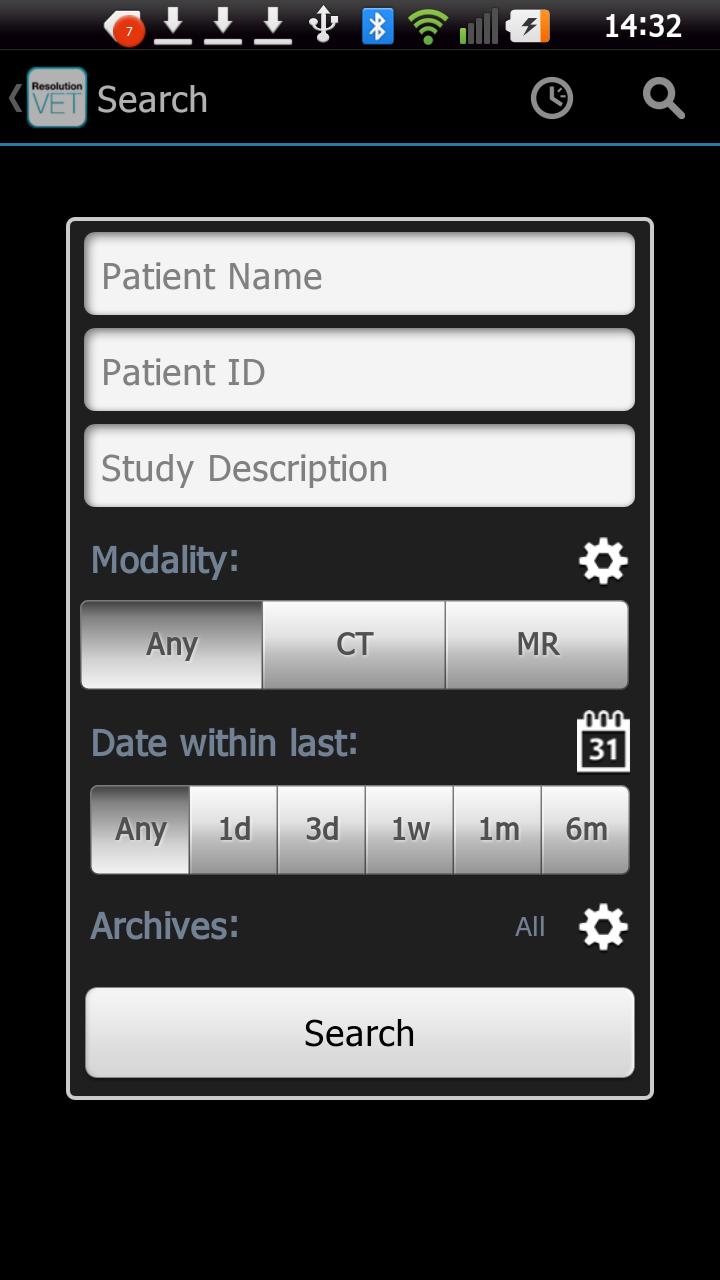Open the calendar date picker

[603, 742]
